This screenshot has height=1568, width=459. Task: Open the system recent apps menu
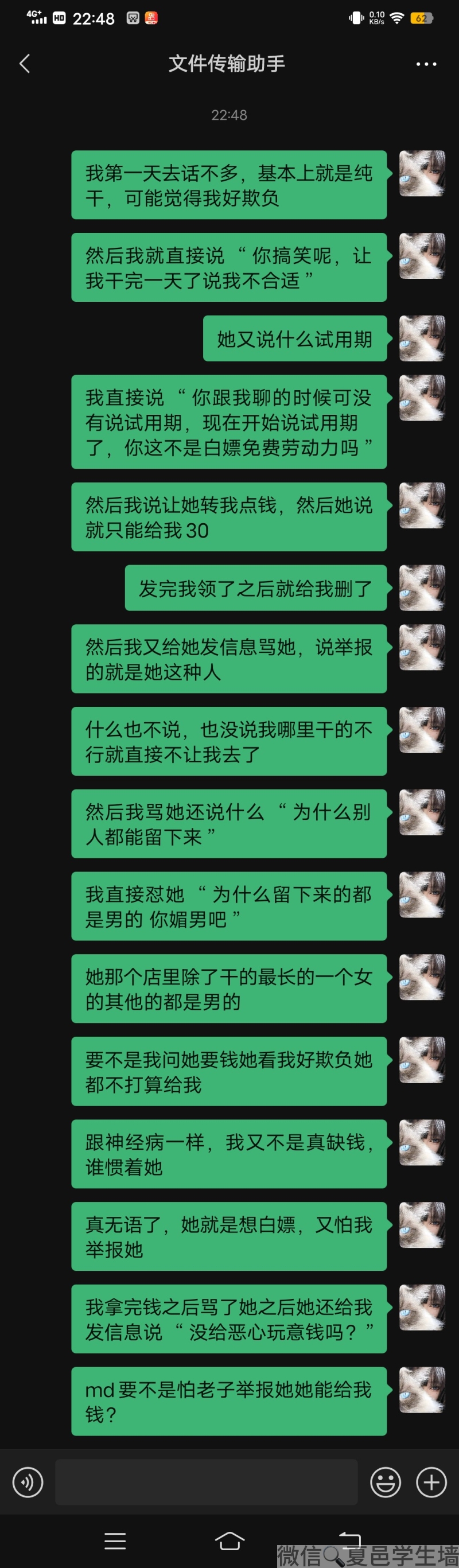point(115,1541)
